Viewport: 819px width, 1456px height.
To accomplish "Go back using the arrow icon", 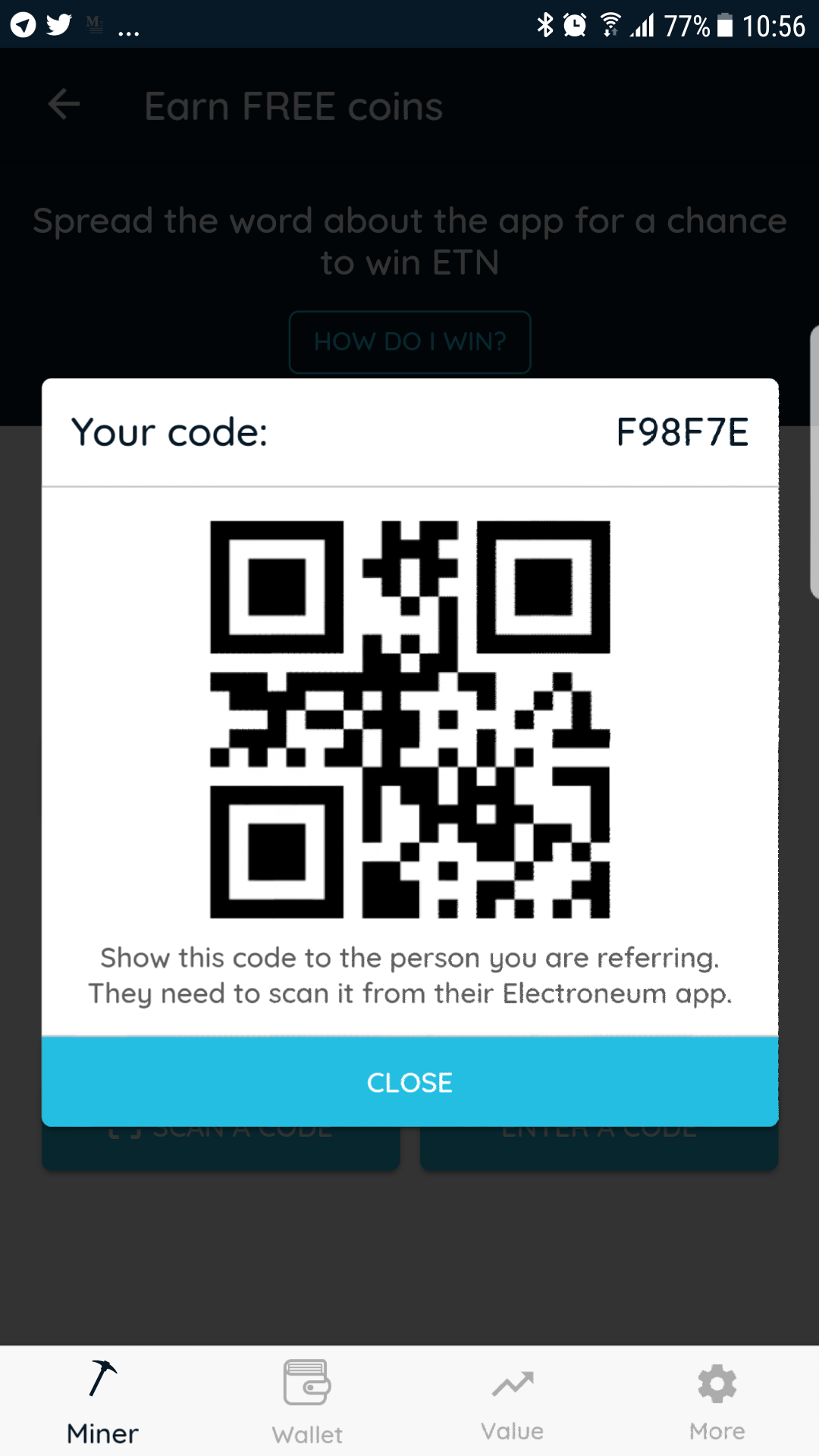I will click(64, 105).
